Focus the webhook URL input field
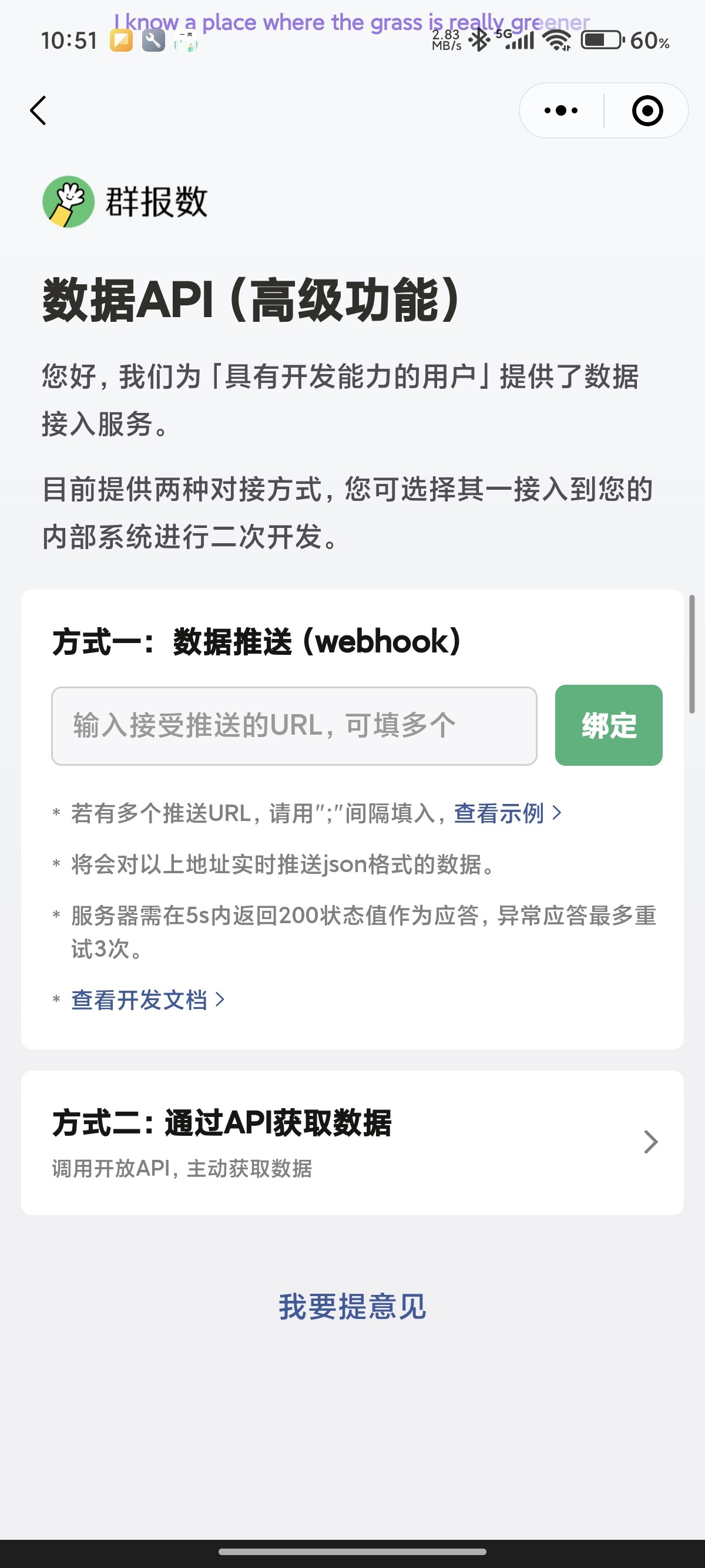 click(x=294, y=725)
